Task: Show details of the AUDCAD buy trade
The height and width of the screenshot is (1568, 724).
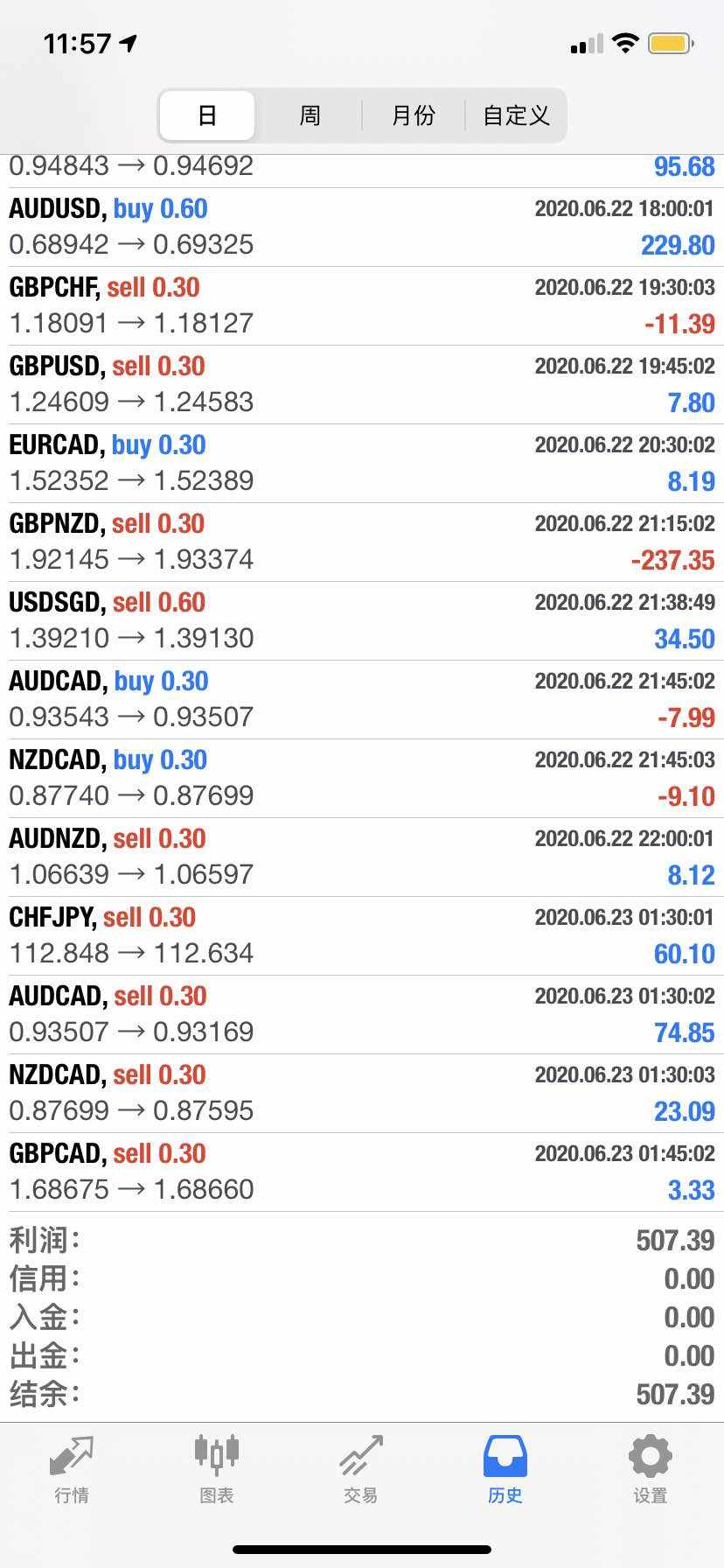Action: 362,700
